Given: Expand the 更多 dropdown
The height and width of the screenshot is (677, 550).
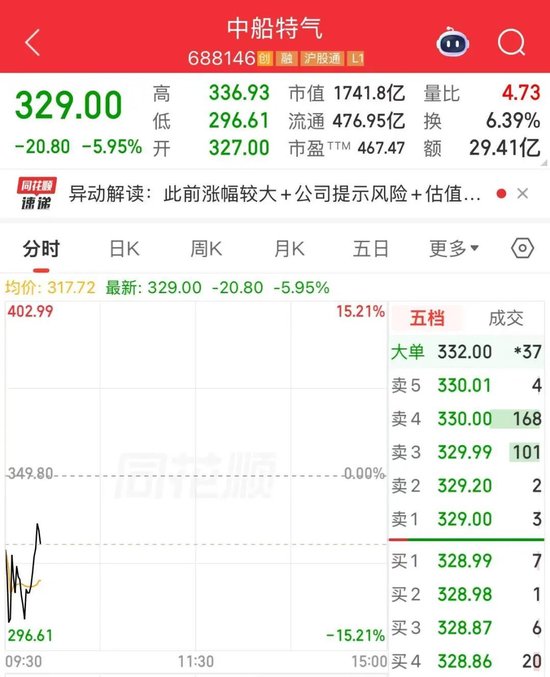Looking at the screenshot, I should [454, 249].
